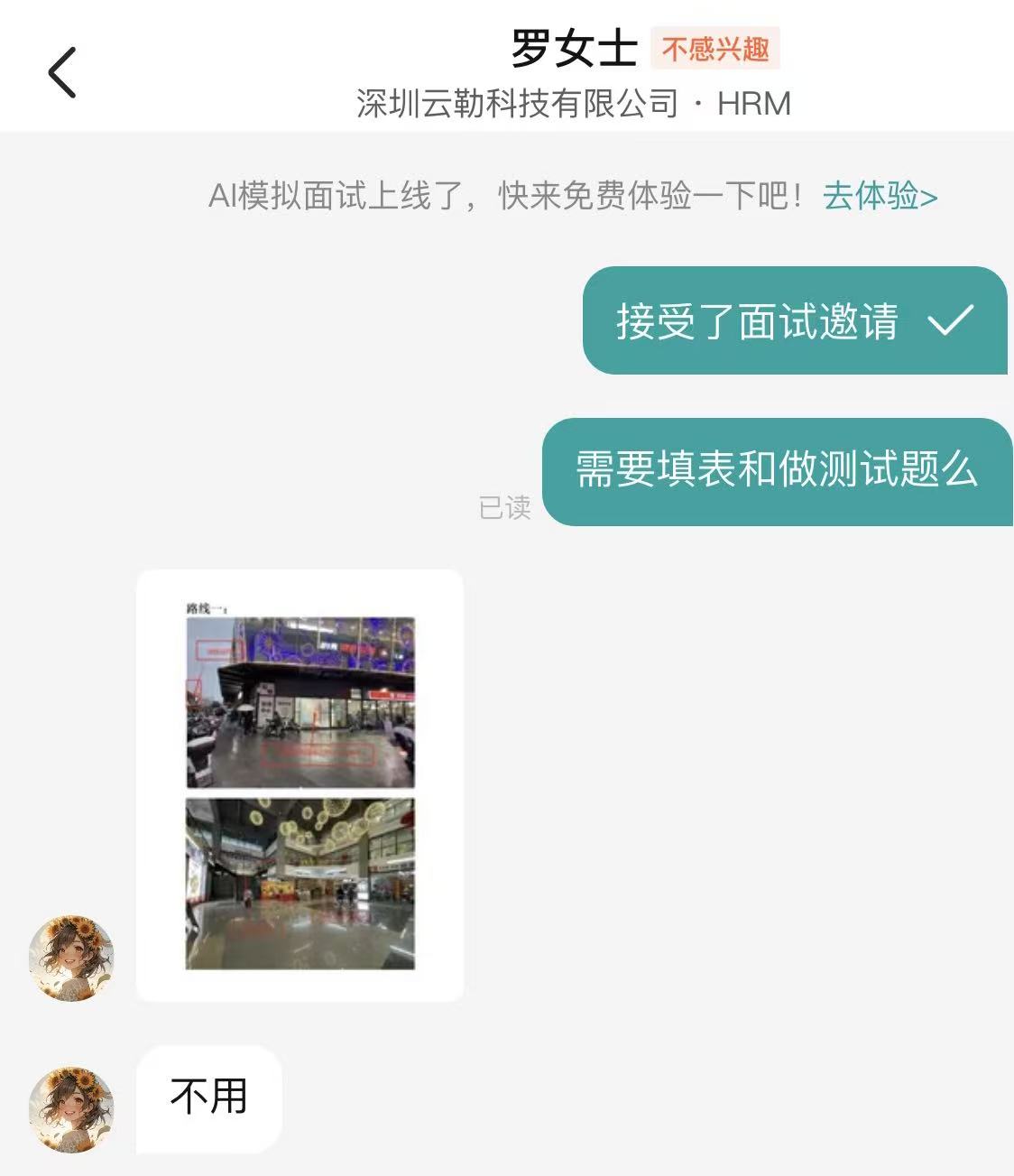This screenshot has width=1014, height=1176.
Task: Tap the 不感兴趣 tag next to 罗女士
Action: 714,49
